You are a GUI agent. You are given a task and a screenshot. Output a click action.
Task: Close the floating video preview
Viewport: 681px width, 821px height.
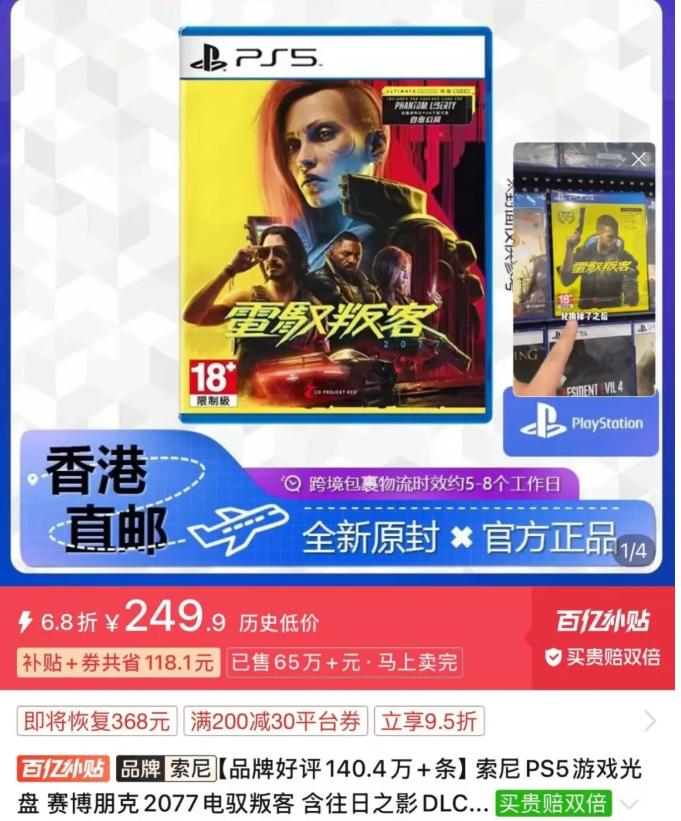(x=639, y=159)
